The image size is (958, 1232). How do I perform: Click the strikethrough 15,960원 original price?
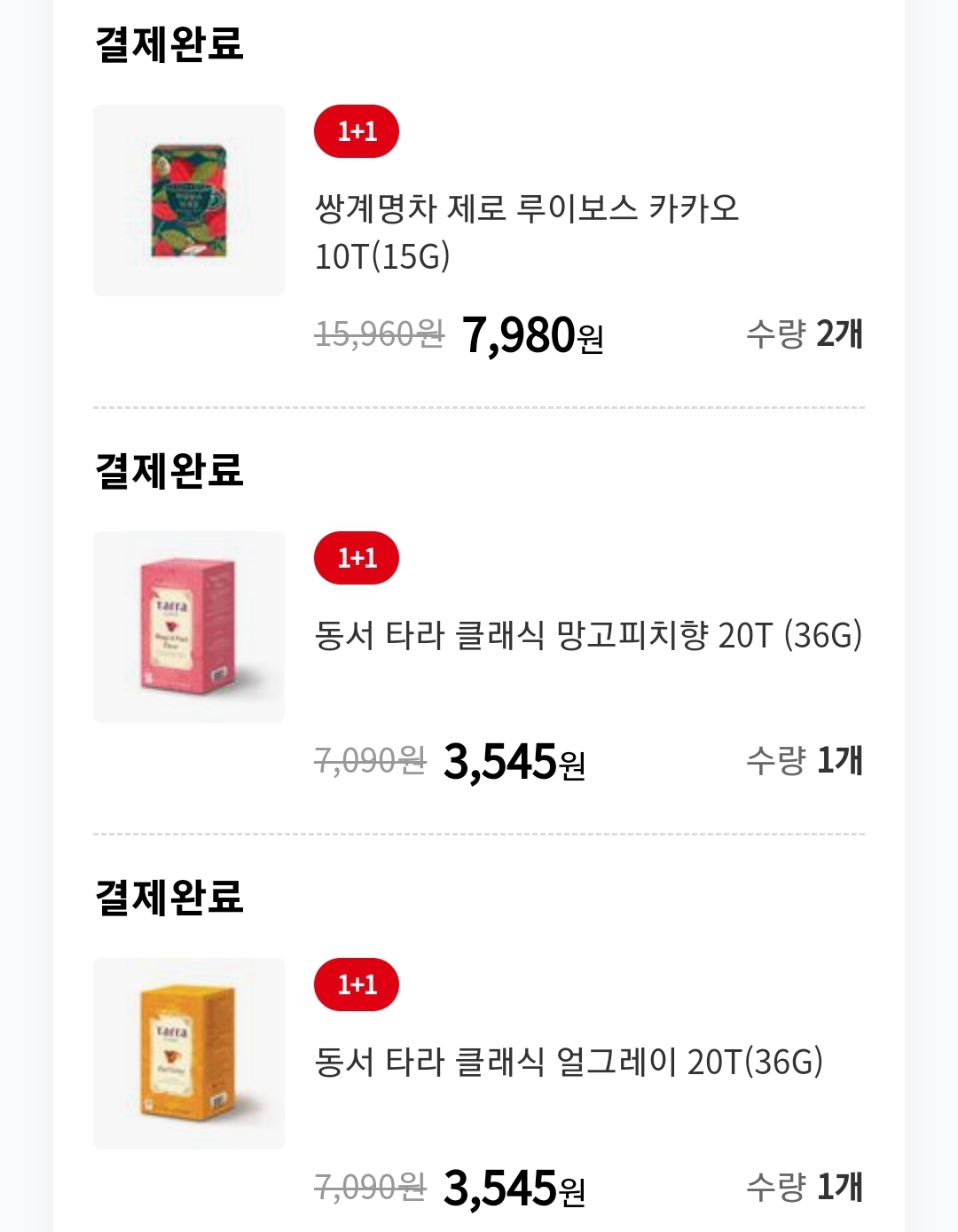click(373, 334)
